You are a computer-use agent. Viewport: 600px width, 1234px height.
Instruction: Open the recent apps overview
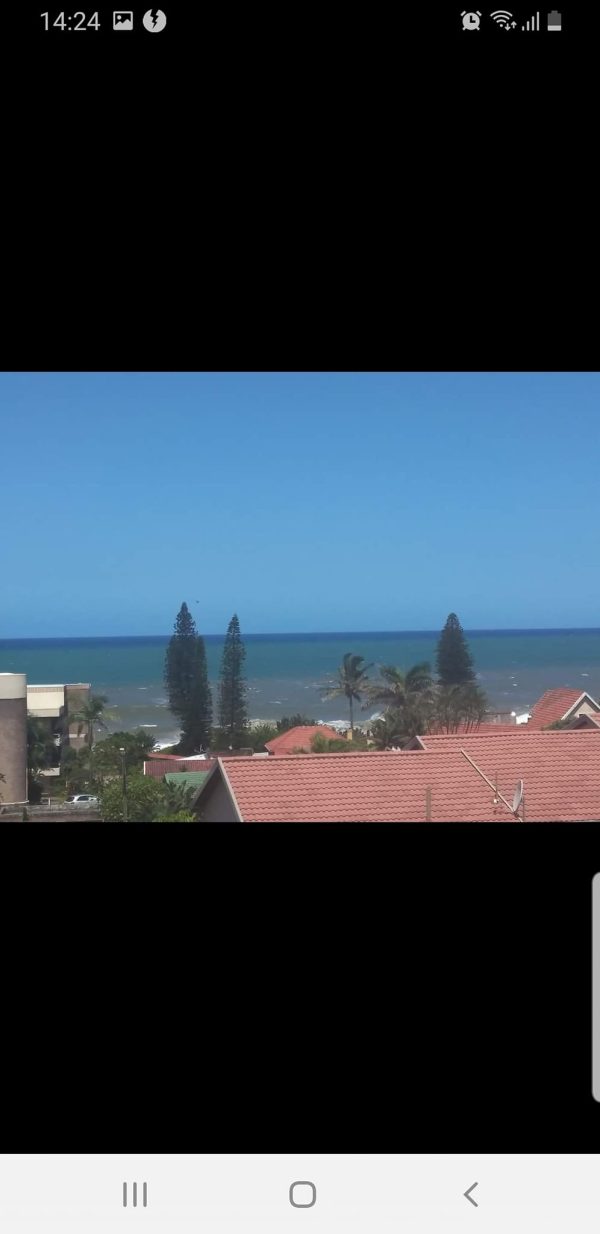point(135,1194)
